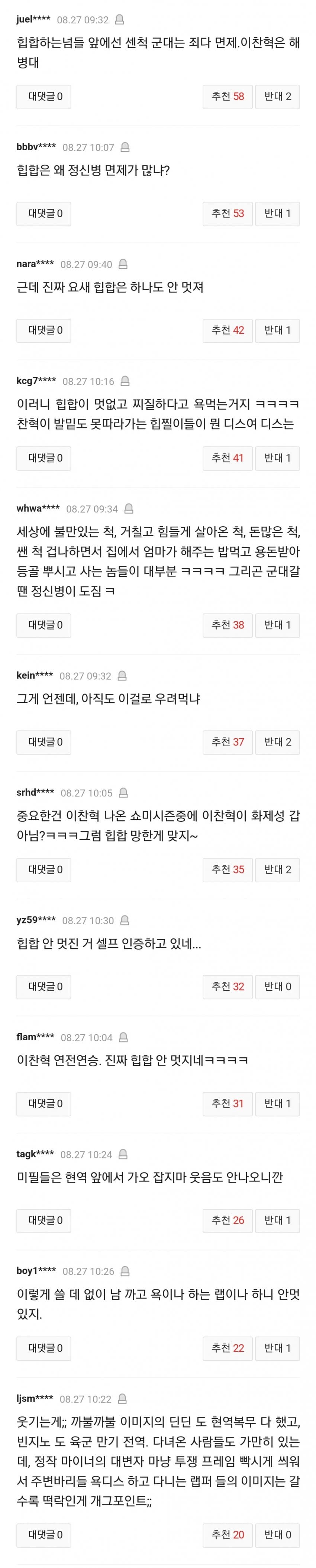Screen dimensions: 316x1568
Task: Recommend flam****'s comment with 31 votes
Action: 227,1103
